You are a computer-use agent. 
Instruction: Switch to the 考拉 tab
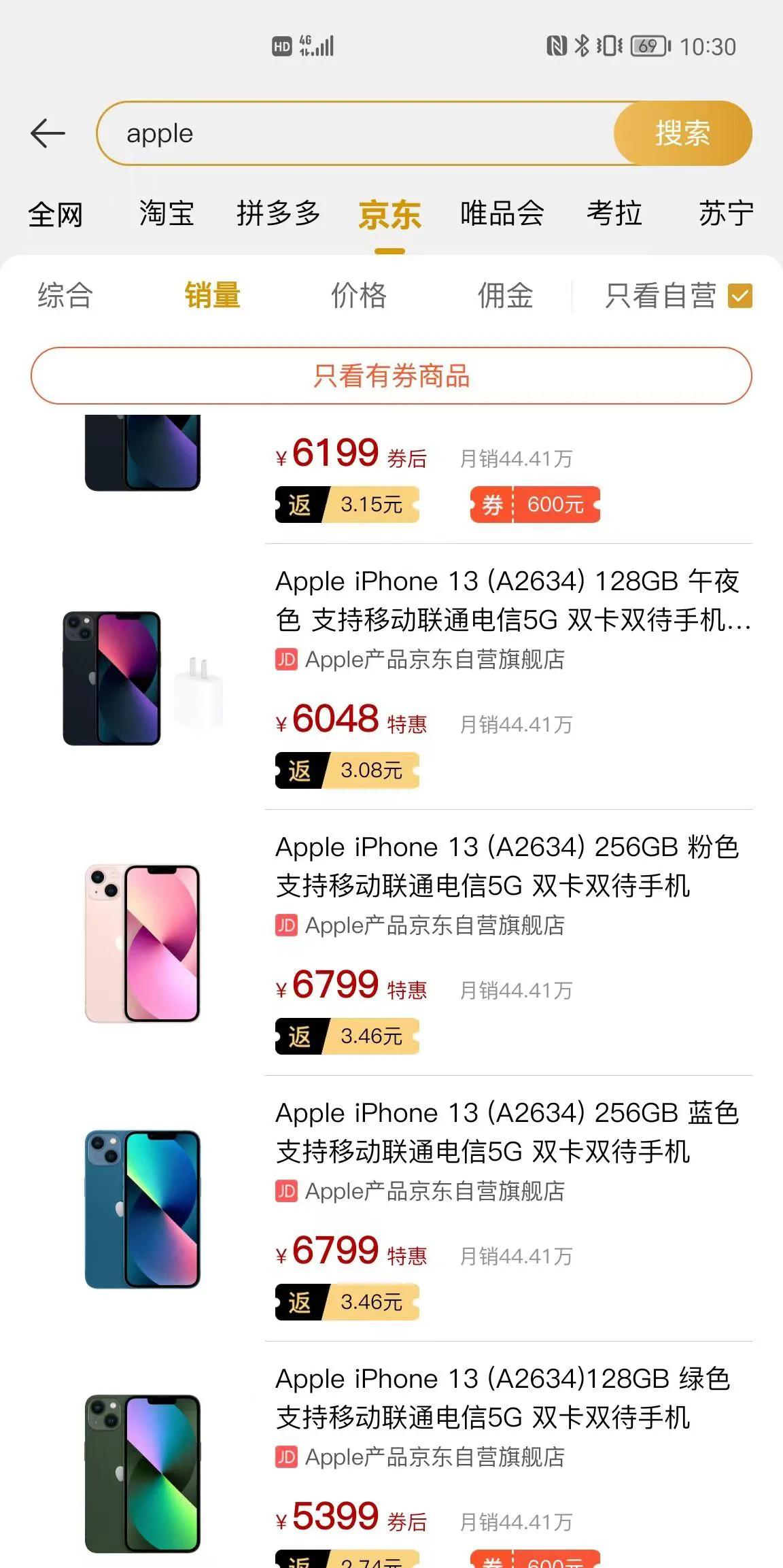pos(614,214)
